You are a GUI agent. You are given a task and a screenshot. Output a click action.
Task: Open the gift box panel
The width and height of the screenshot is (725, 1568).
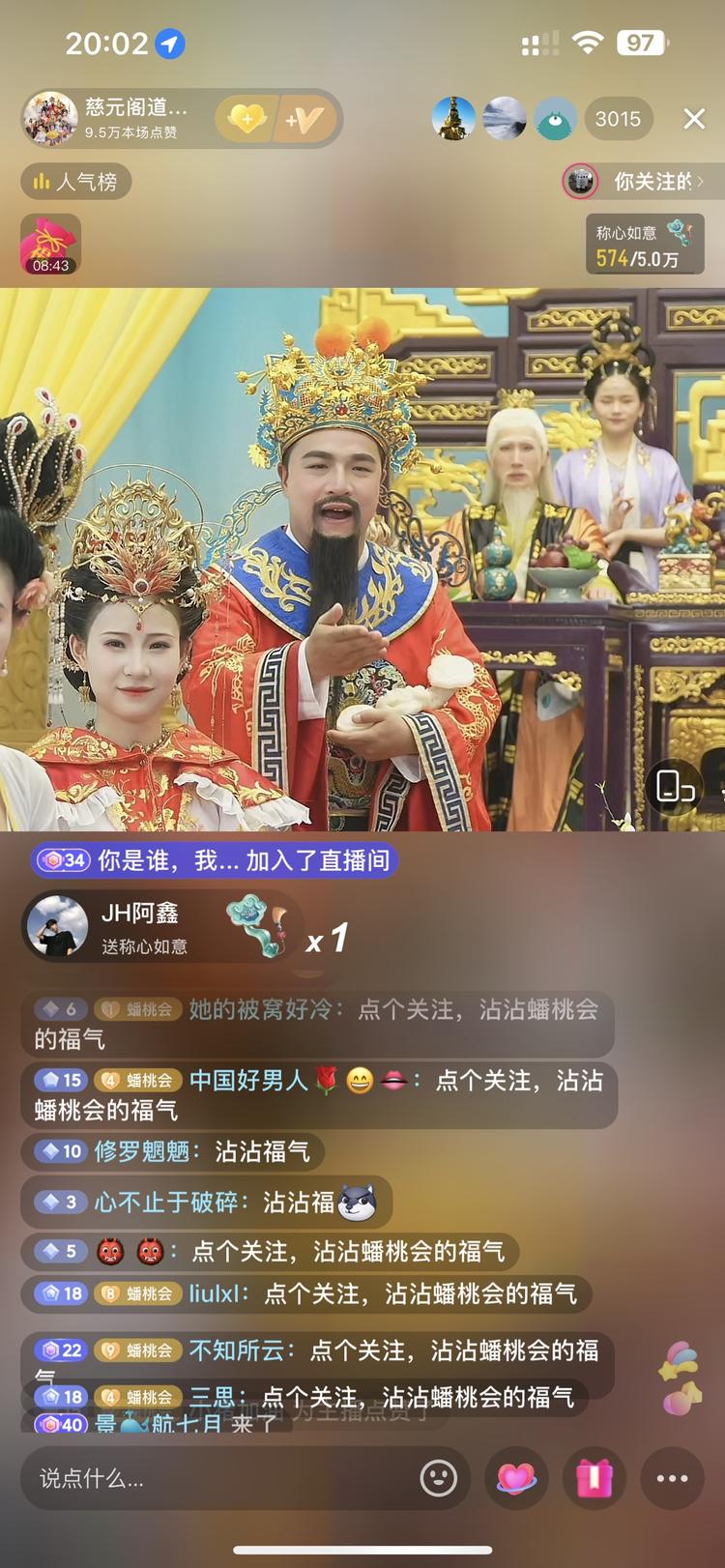click(x=594, y=1477)
